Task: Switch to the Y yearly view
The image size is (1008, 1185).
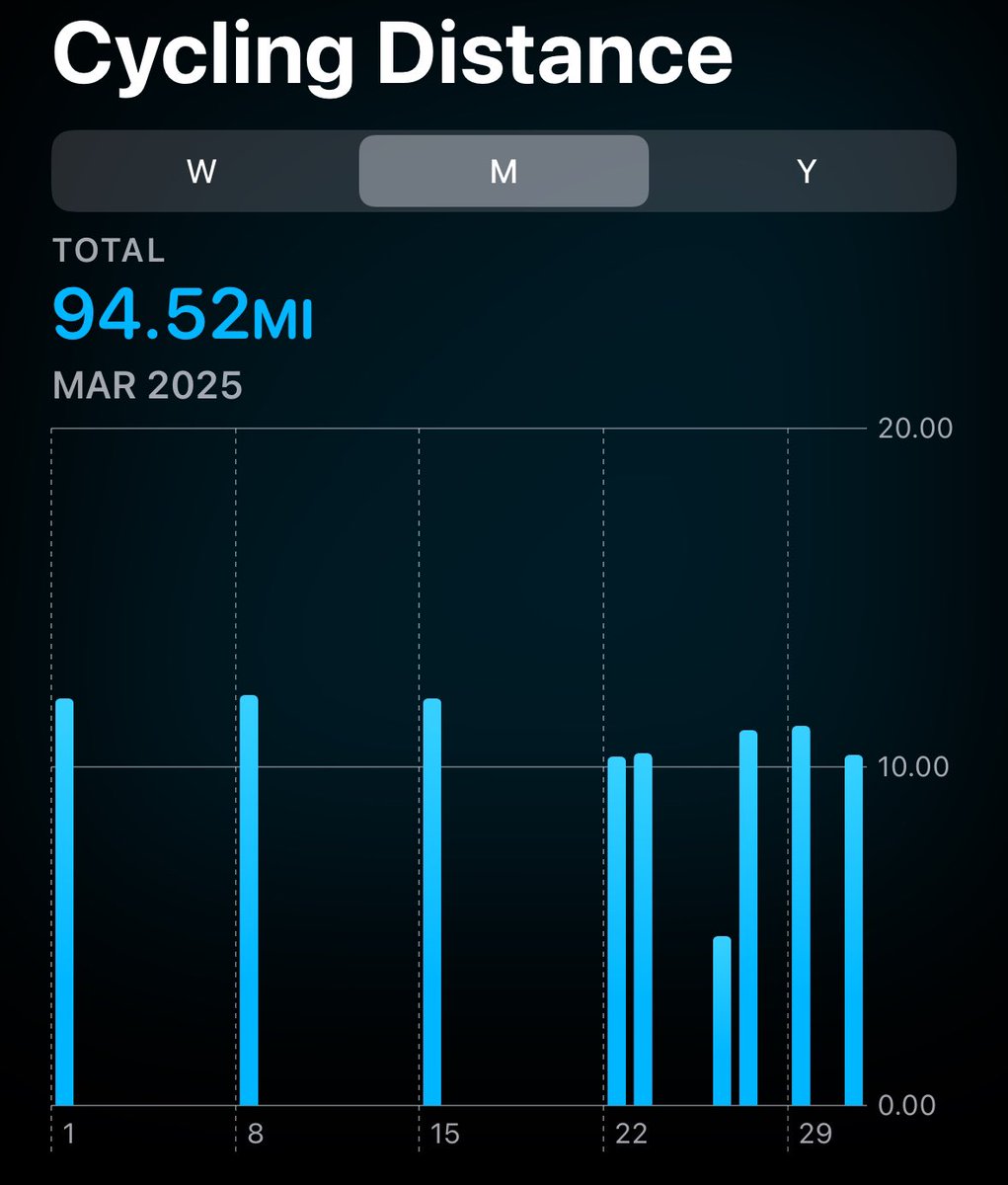Action: tap(806, 172)
